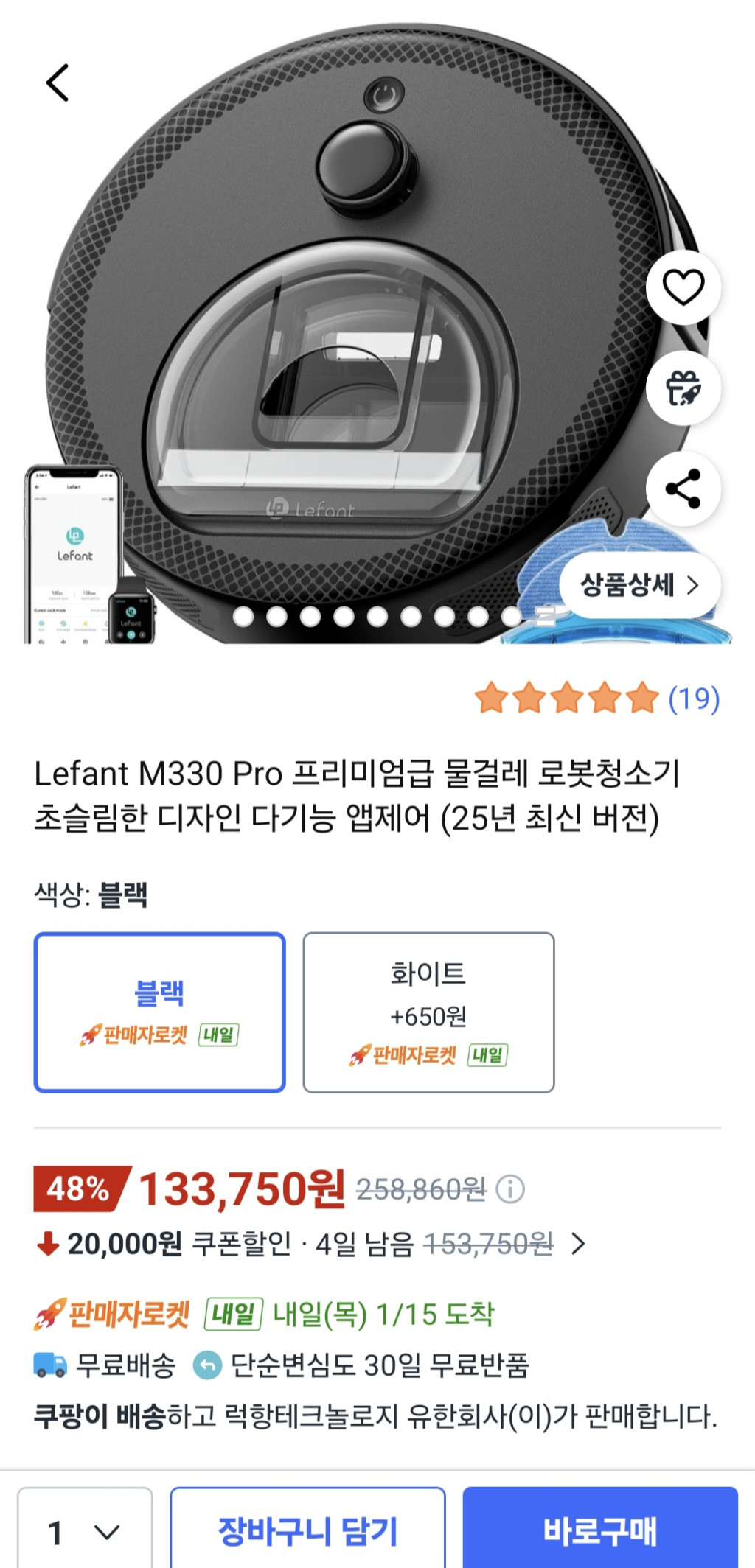Open the 19 customer reviews
Viewport: 755px width, 1568px height.
[x=693, y=699]
